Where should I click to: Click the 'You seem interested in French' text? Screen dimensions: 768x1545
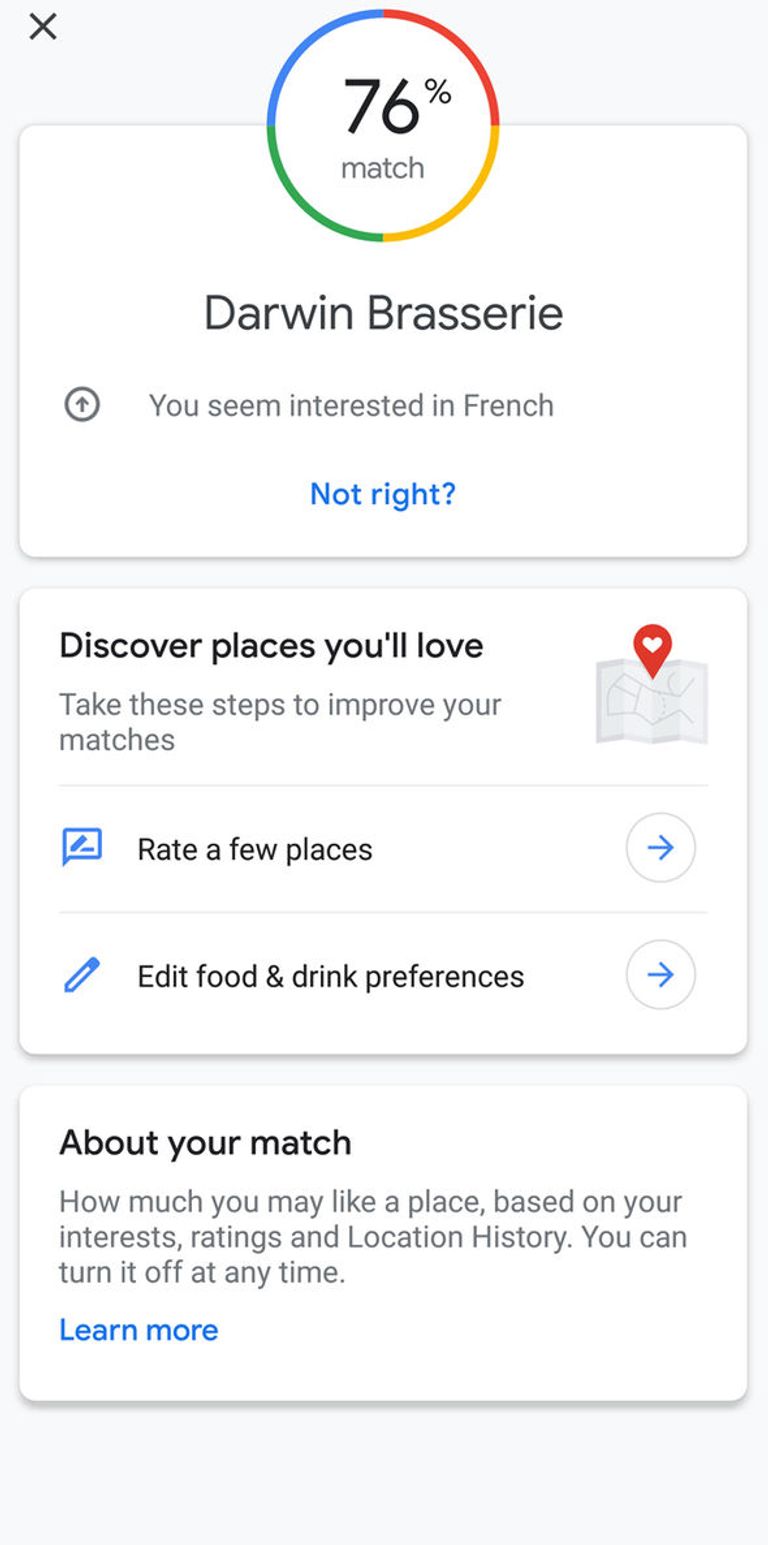pos(352,405)
